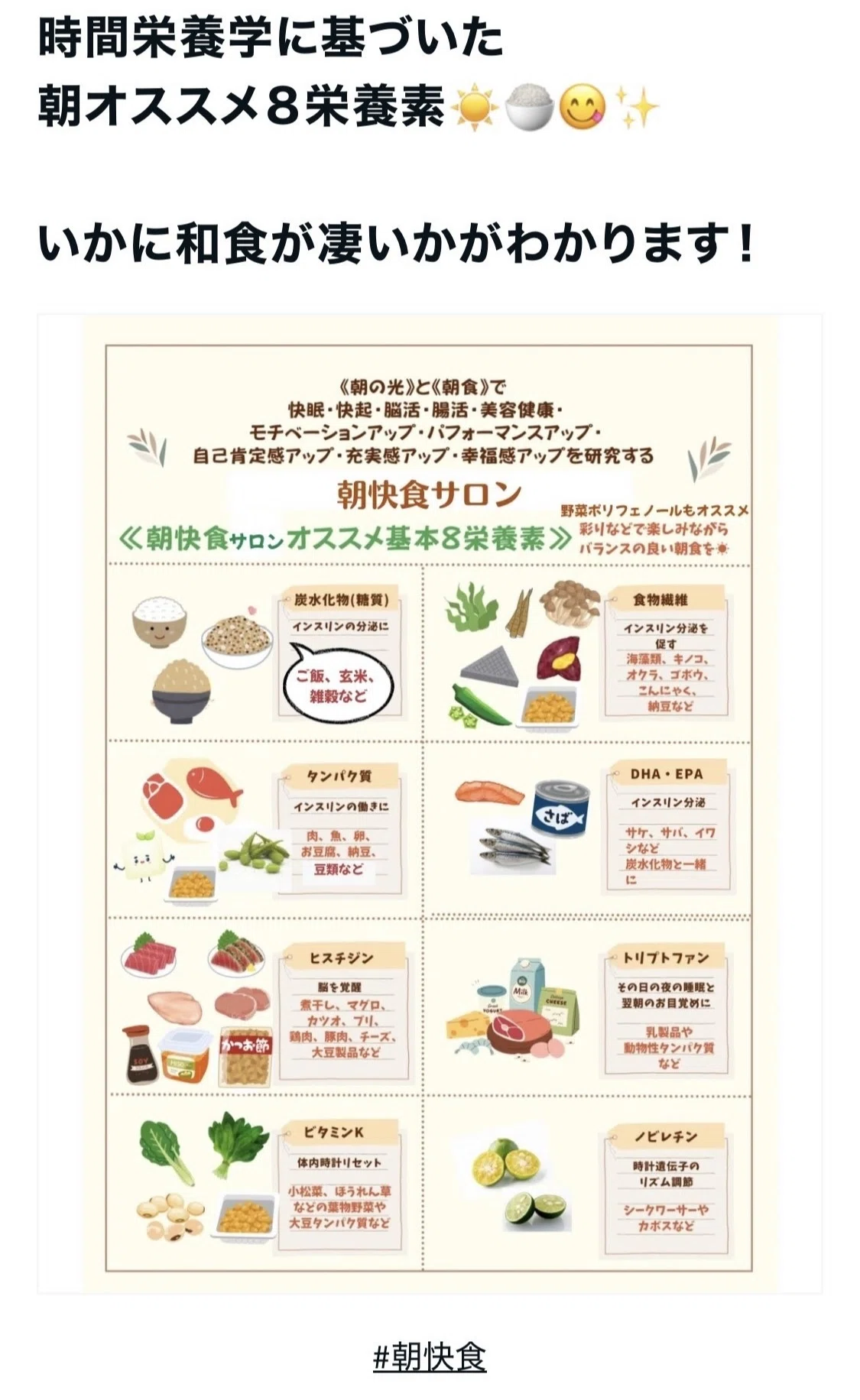
Task: Open the #朝快食 hashtag link
Action: (x=430, y=1356)
